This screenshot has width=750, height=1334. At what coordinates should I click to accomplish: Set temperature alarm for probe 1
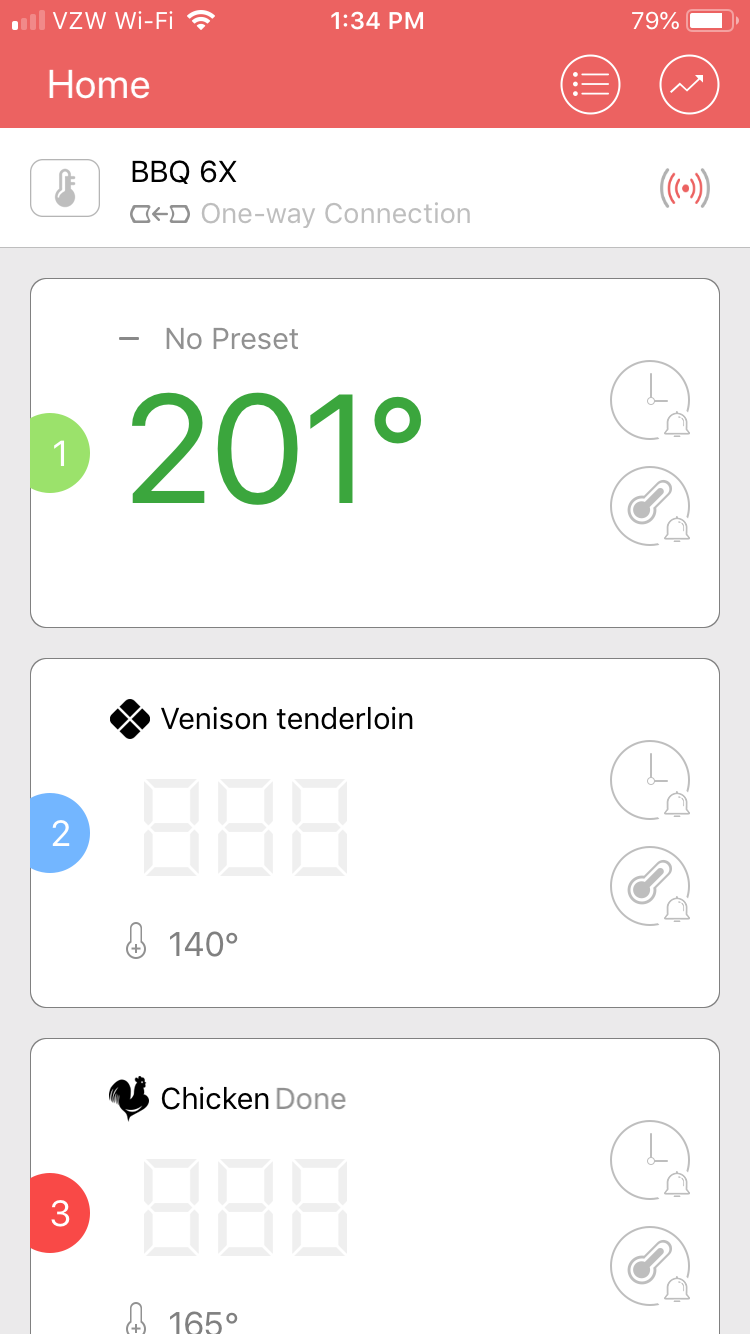[651, 506]
